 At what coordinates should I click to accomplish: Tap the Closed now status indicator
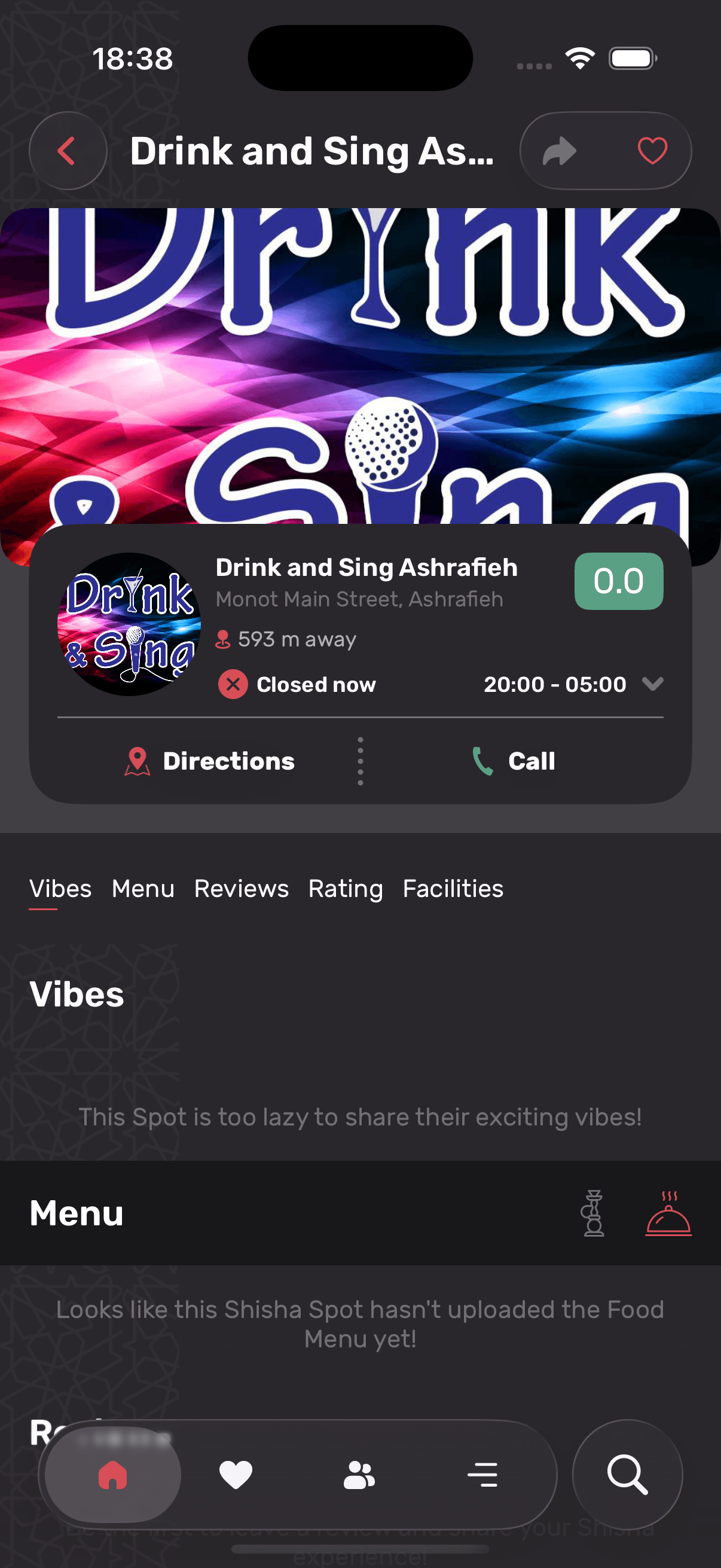pyautogui.click(x=298, y=684)
